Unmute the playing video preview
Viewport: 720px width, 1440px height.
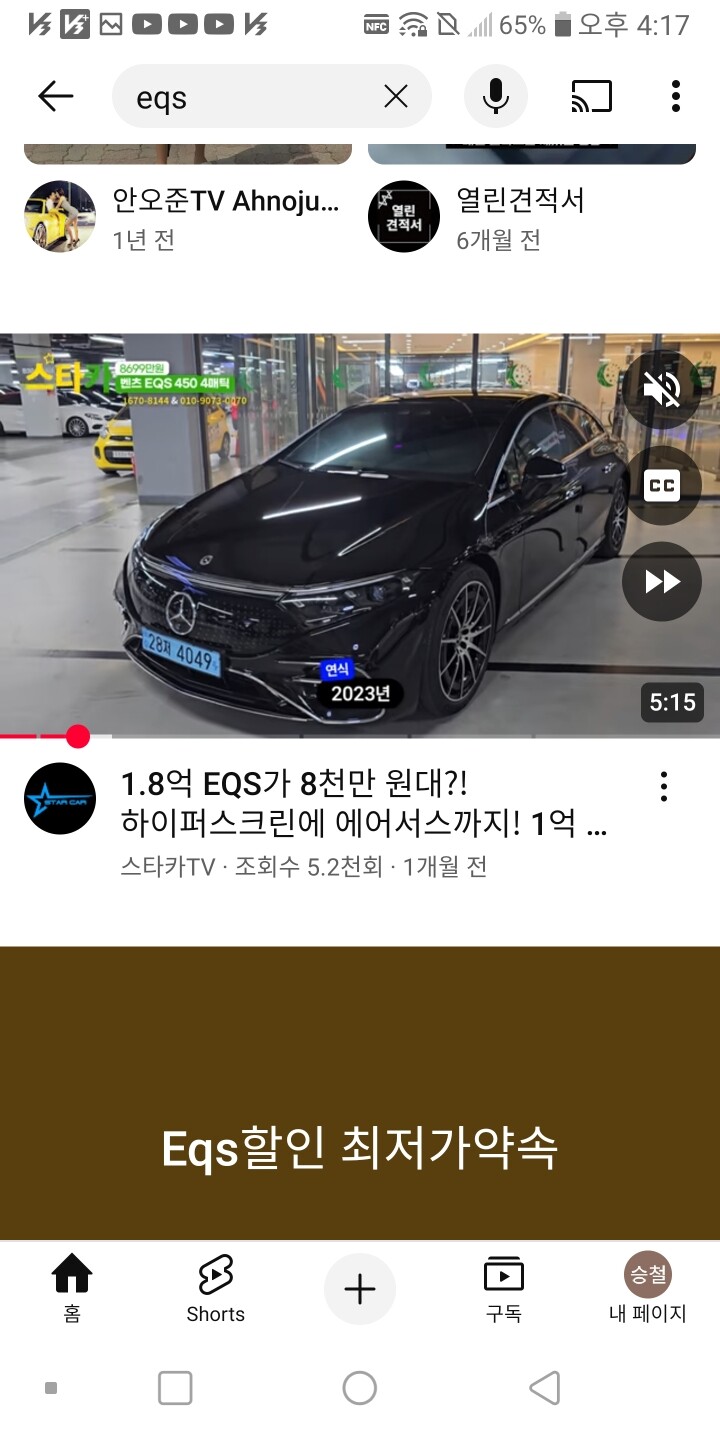pyautogui.click(x=661, y=389)
